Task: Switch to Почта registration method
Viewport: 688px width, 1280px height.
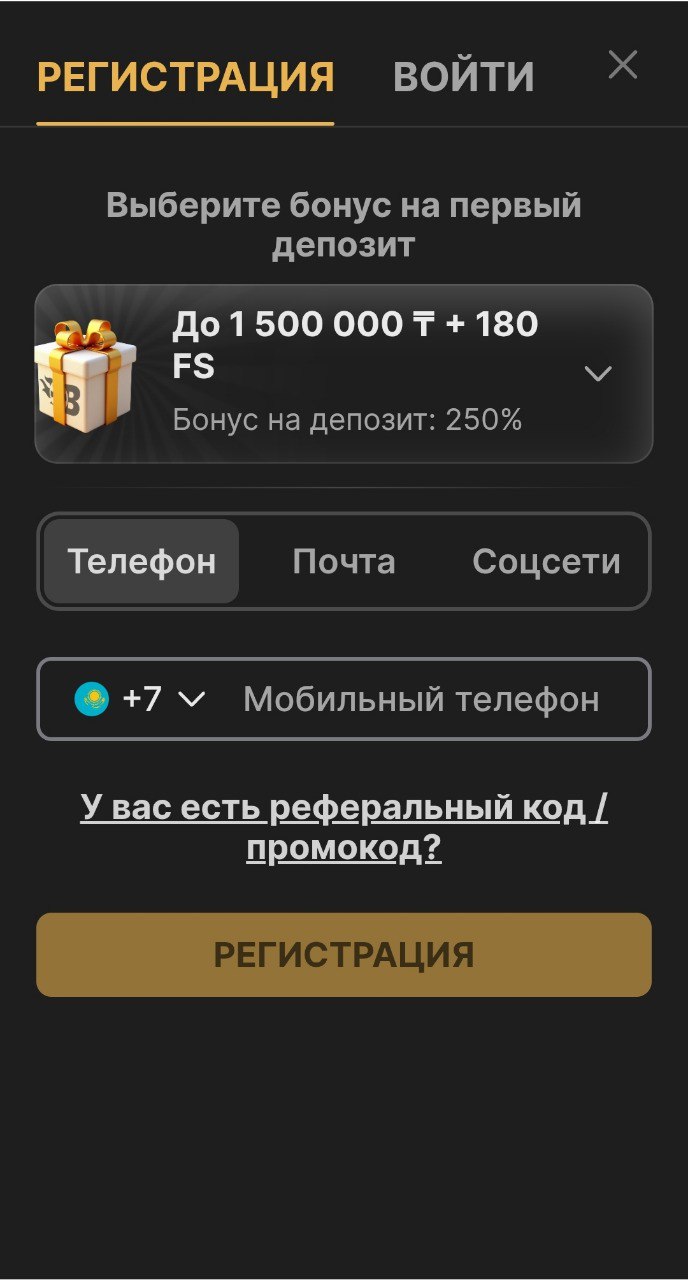Action: point(344,562)
